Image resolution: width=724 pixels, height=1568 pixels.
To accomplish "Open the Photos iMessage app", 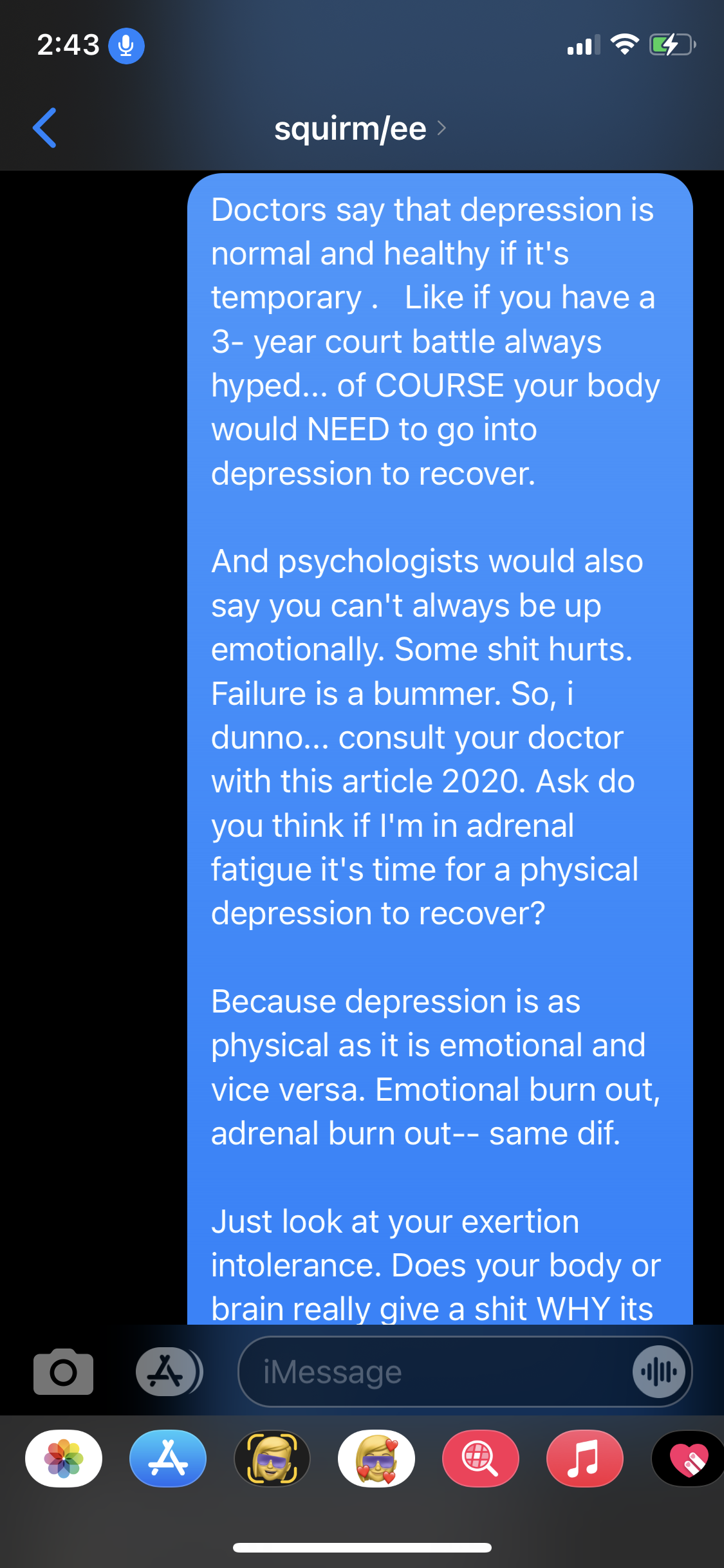I will [64, 1458].
